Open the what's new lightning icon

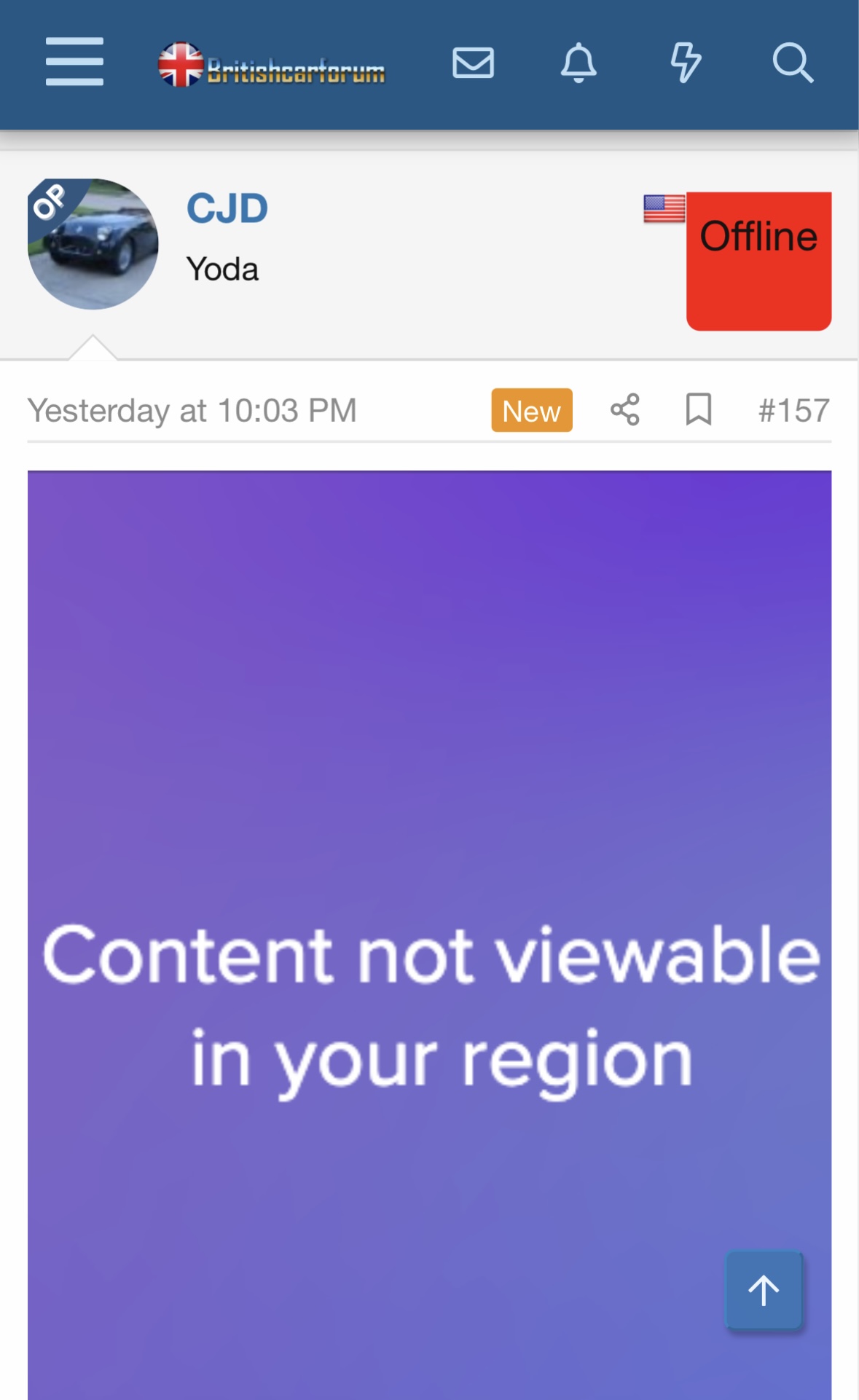[685, 63]
